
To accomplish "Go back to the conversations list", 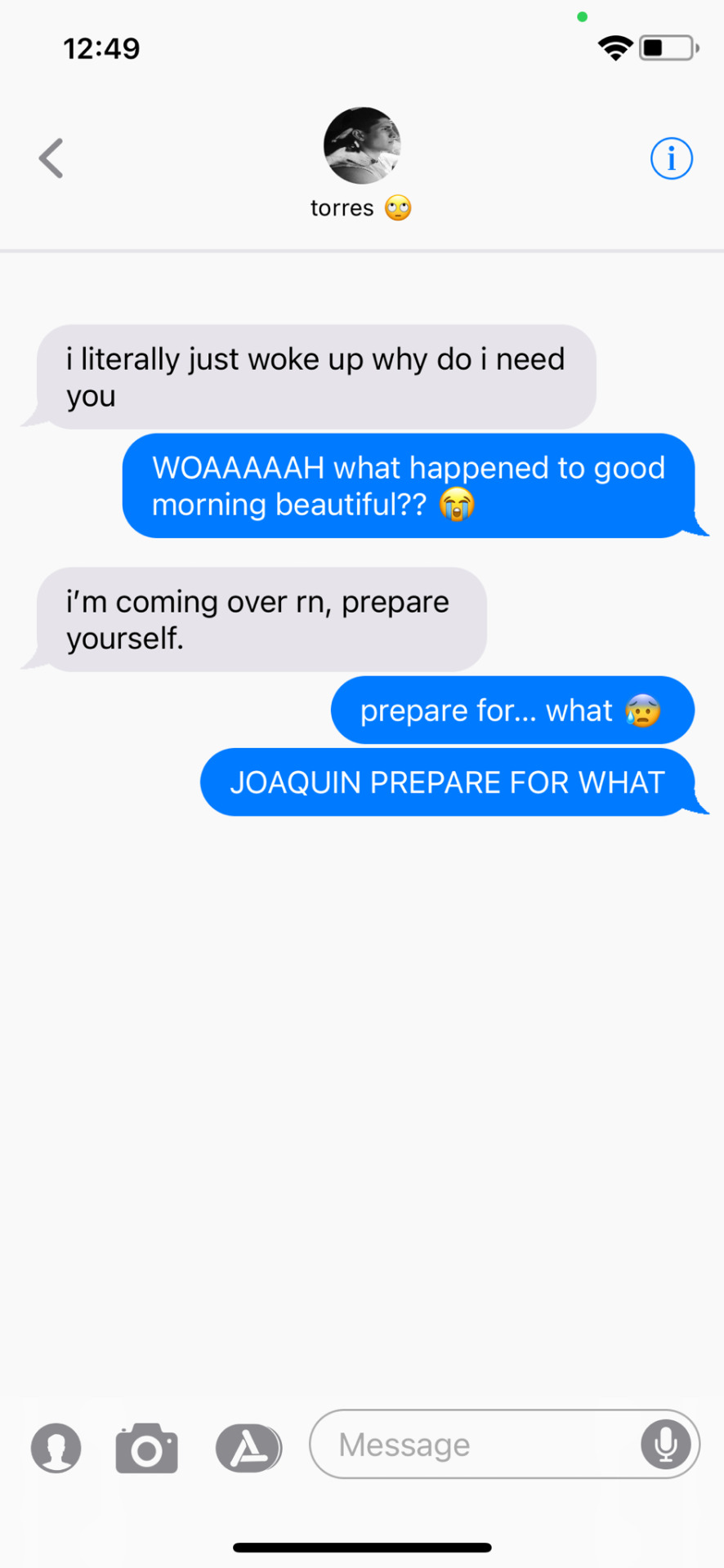I will tap(51, 158).
